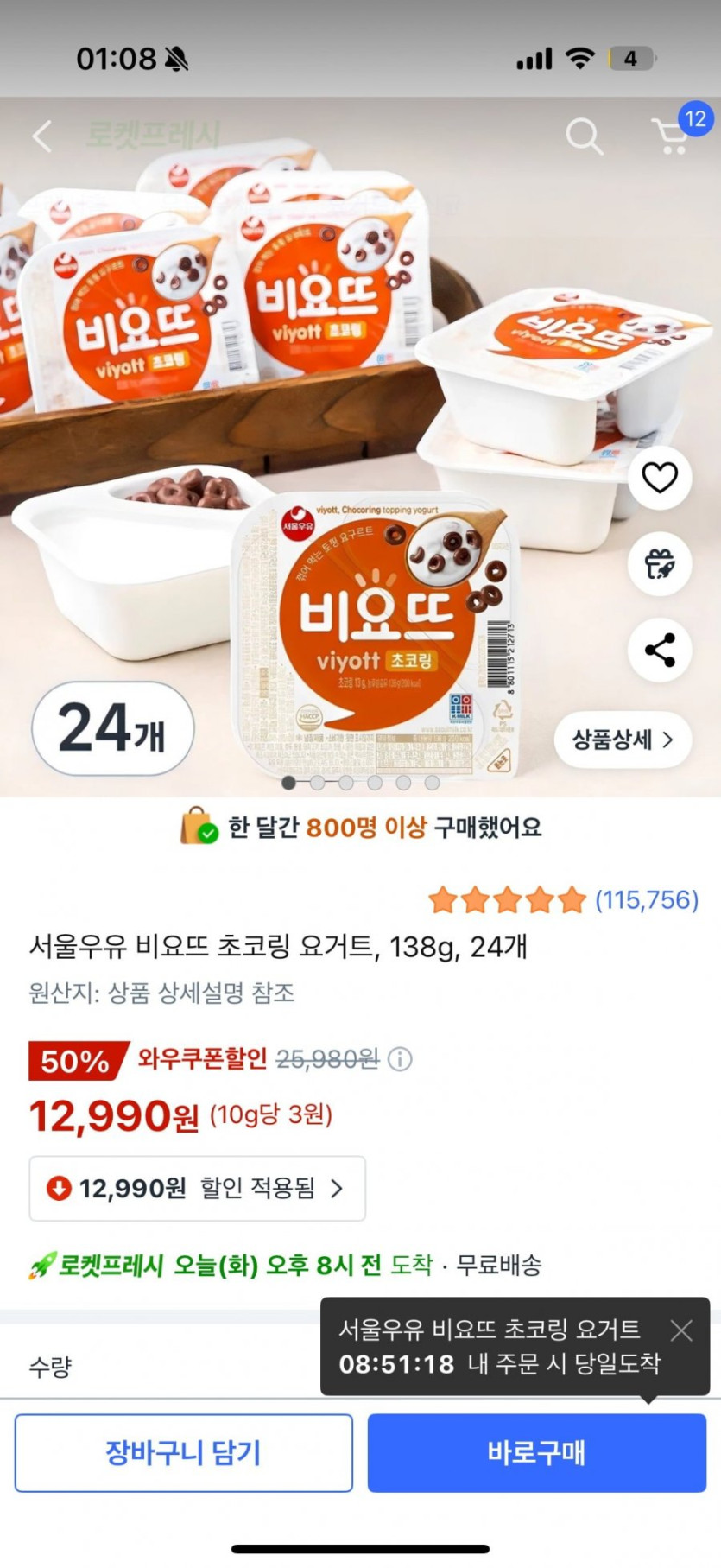The image size is (721, 1568).
Task: Expand the 12,990원 할인 적용됨 box
Action: coord(197,1189)
